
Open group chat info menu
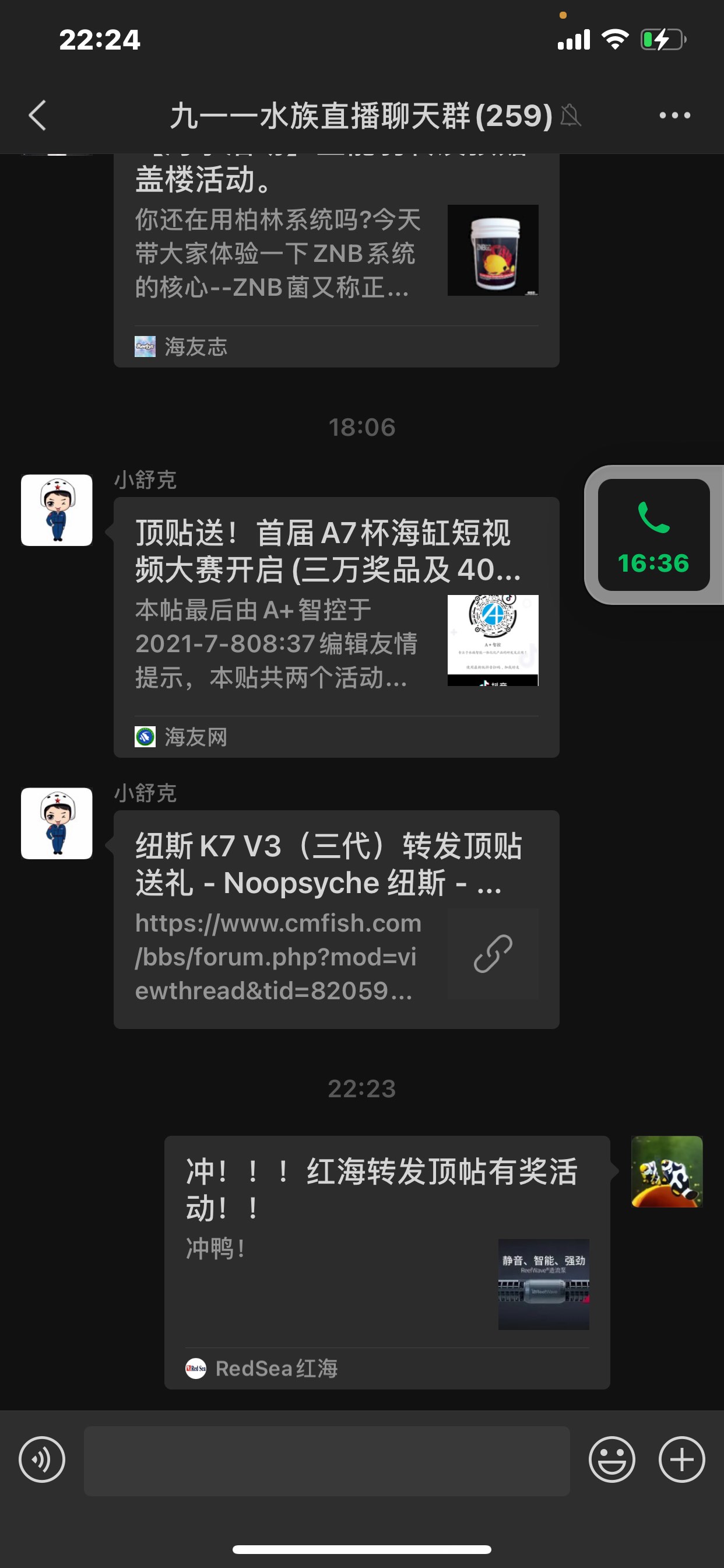pyautogui.click(x=674, y=115)
